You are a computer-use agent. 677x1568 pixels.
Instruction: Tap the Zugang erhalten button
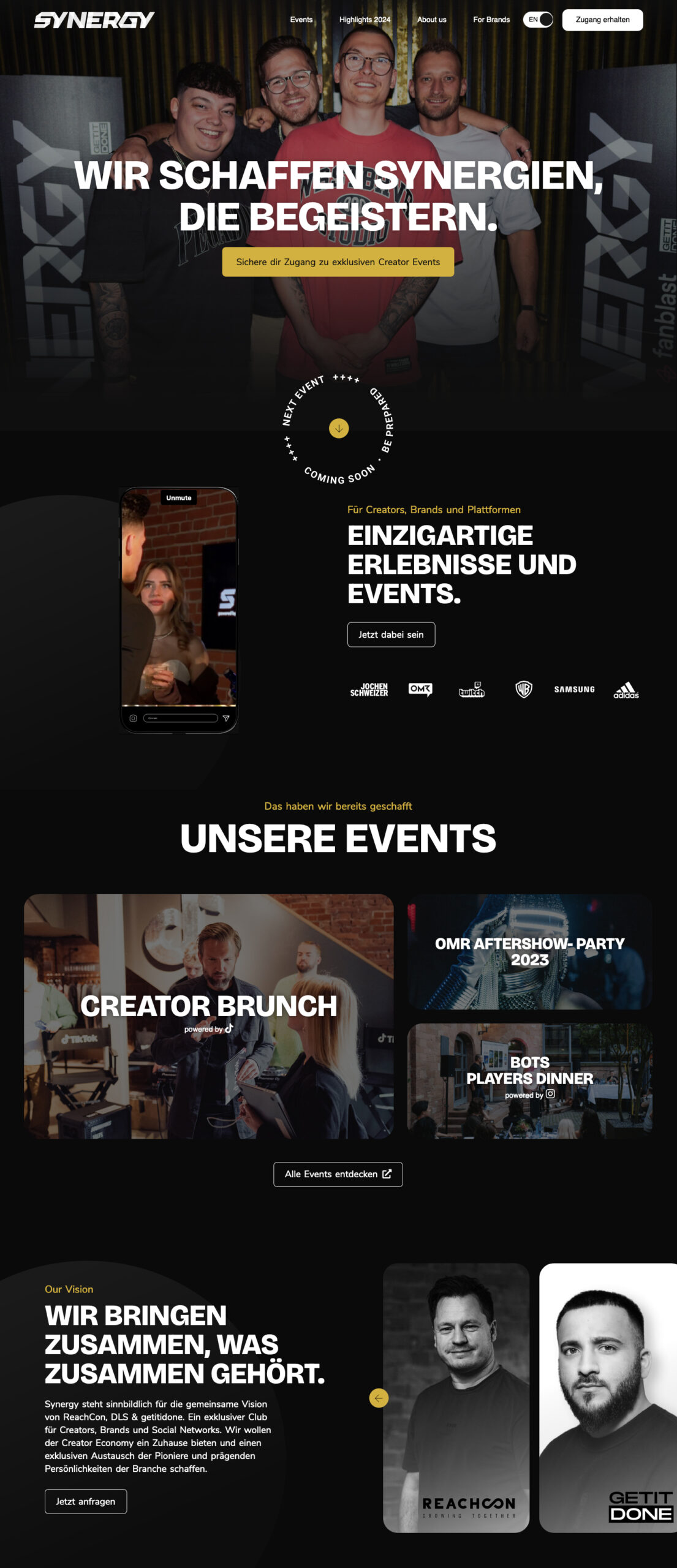(602, 20)
